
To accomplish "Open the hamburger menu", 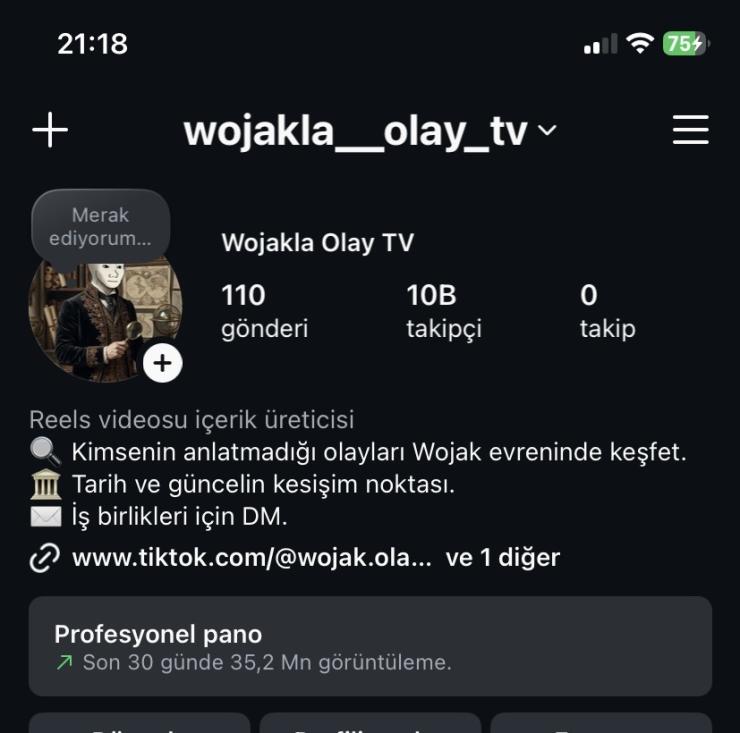I will coord(690,130).
